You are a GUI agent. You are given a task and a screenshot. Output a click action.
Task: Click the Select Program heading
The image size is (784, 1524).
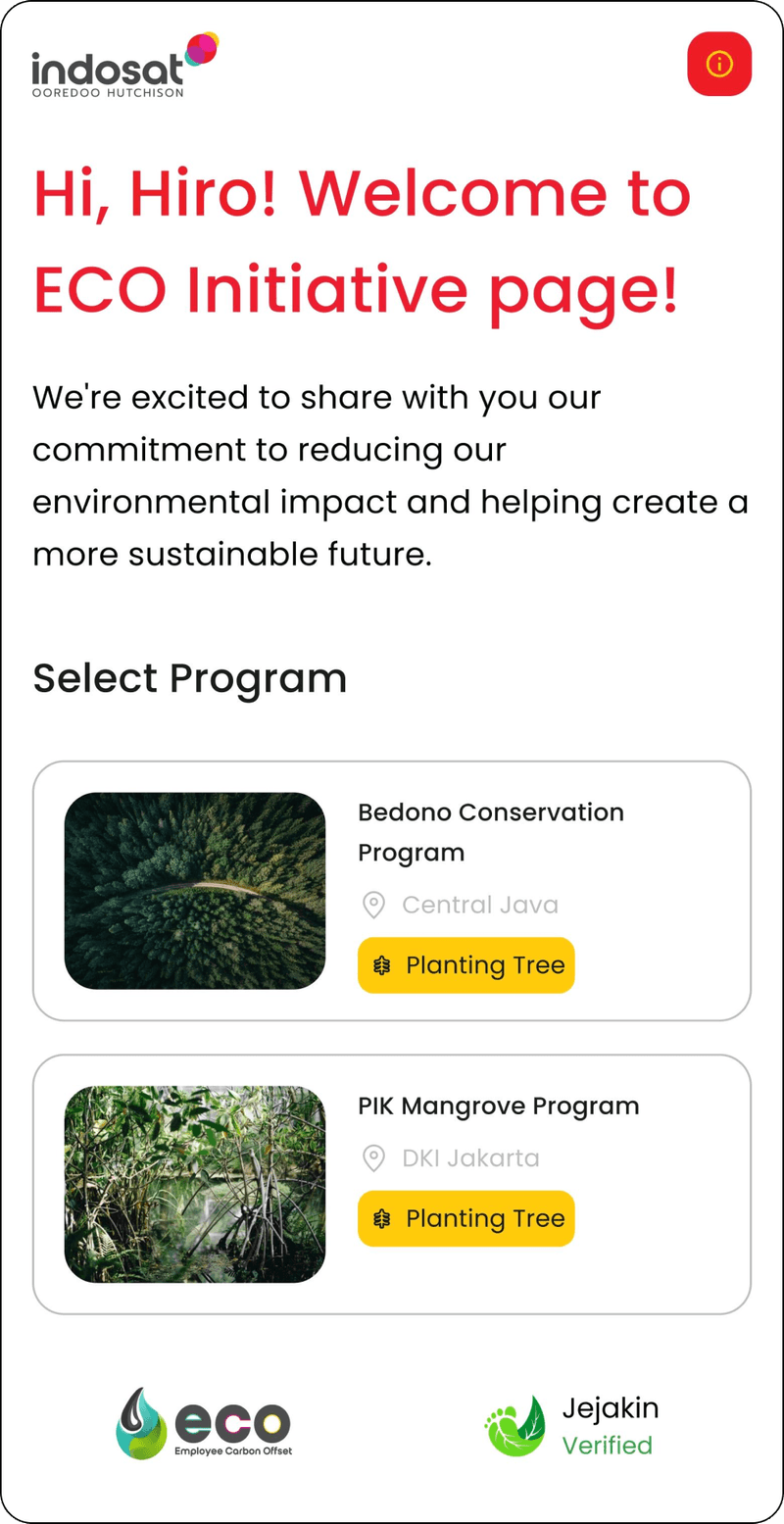pyautogui.click(x=189, y=677)
